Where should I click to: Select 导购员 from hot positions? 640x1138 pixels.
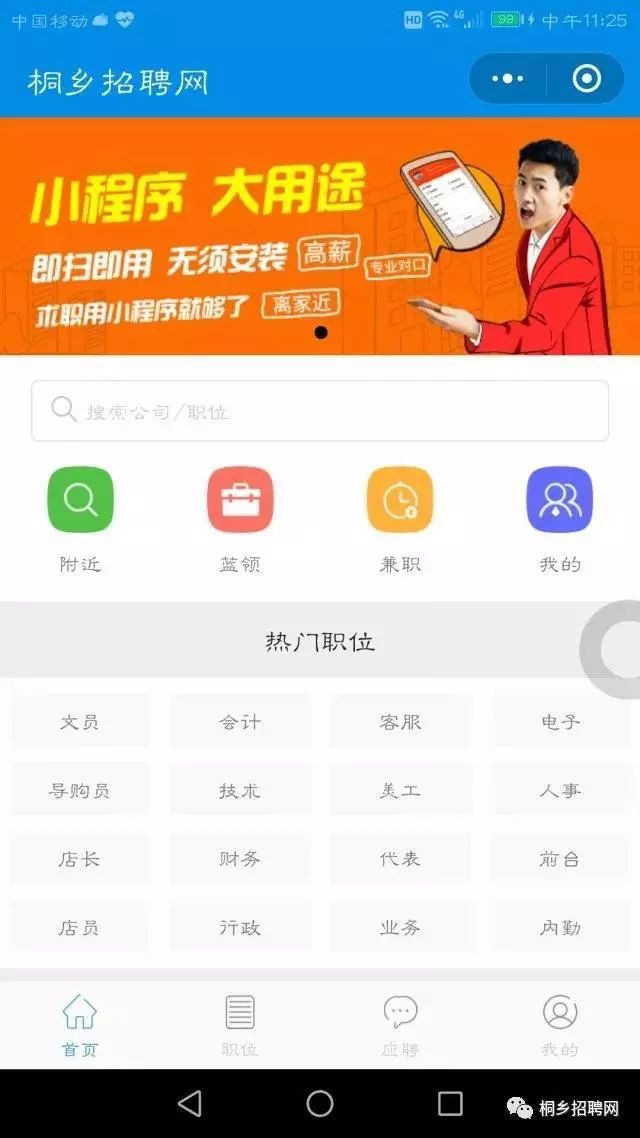pos(80,790)
